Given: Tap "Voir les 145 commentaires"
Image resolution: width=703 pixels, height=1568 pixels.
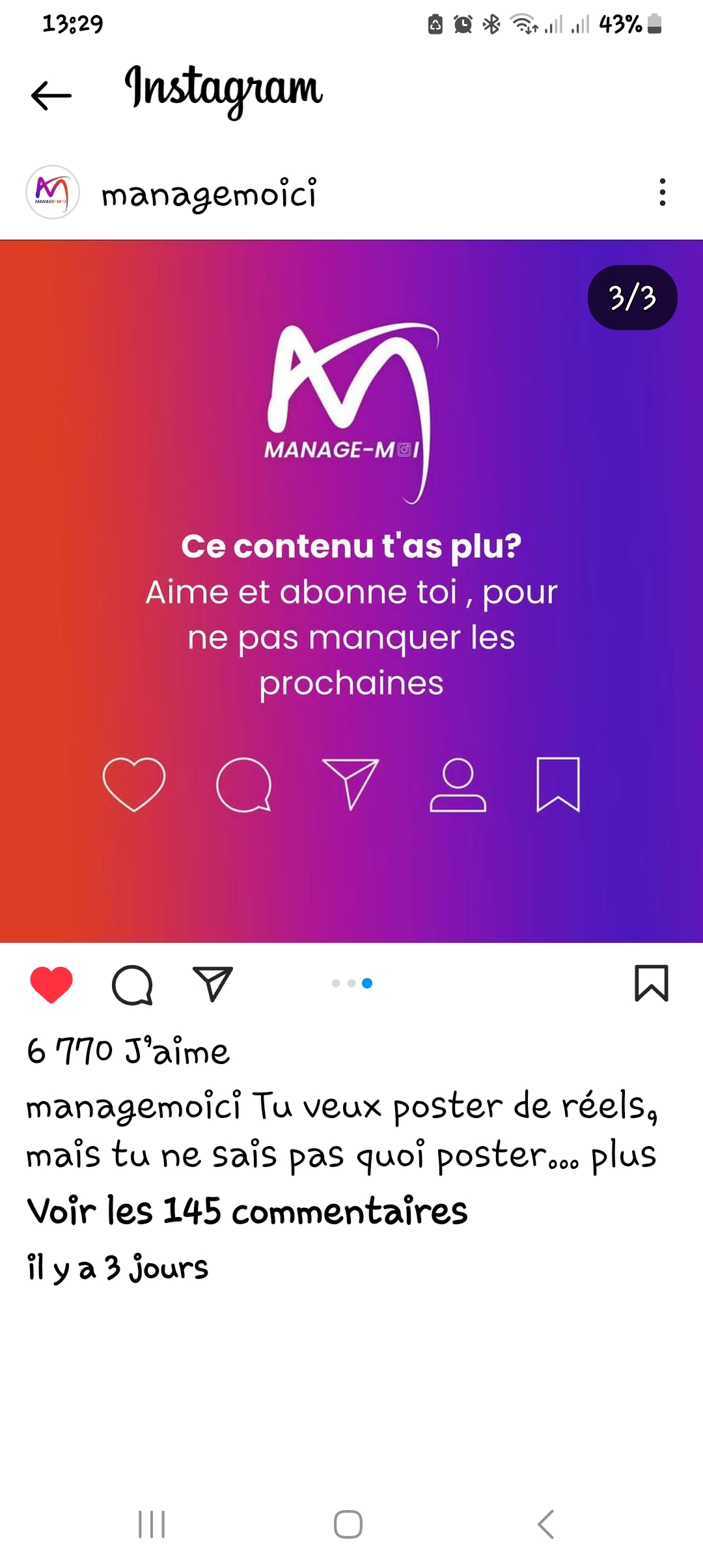Looking at the screenshot, I should 247,1211.
